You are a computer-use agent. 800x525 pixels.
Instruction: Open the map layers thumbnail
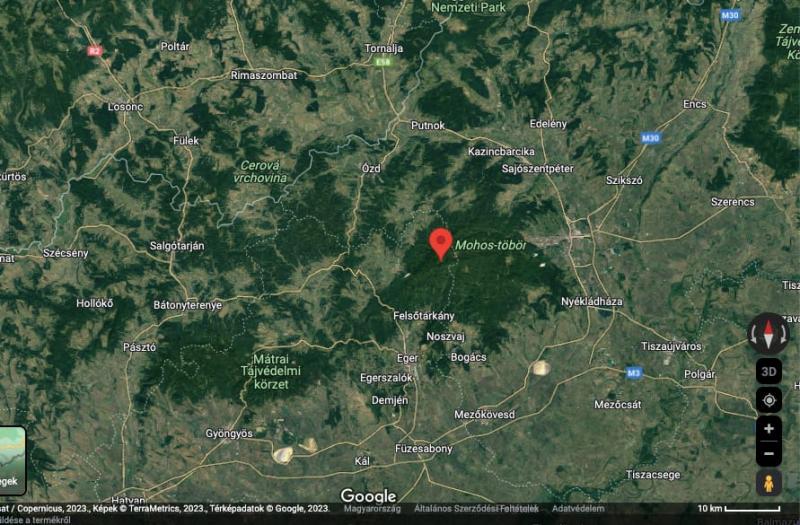[12, 460]
